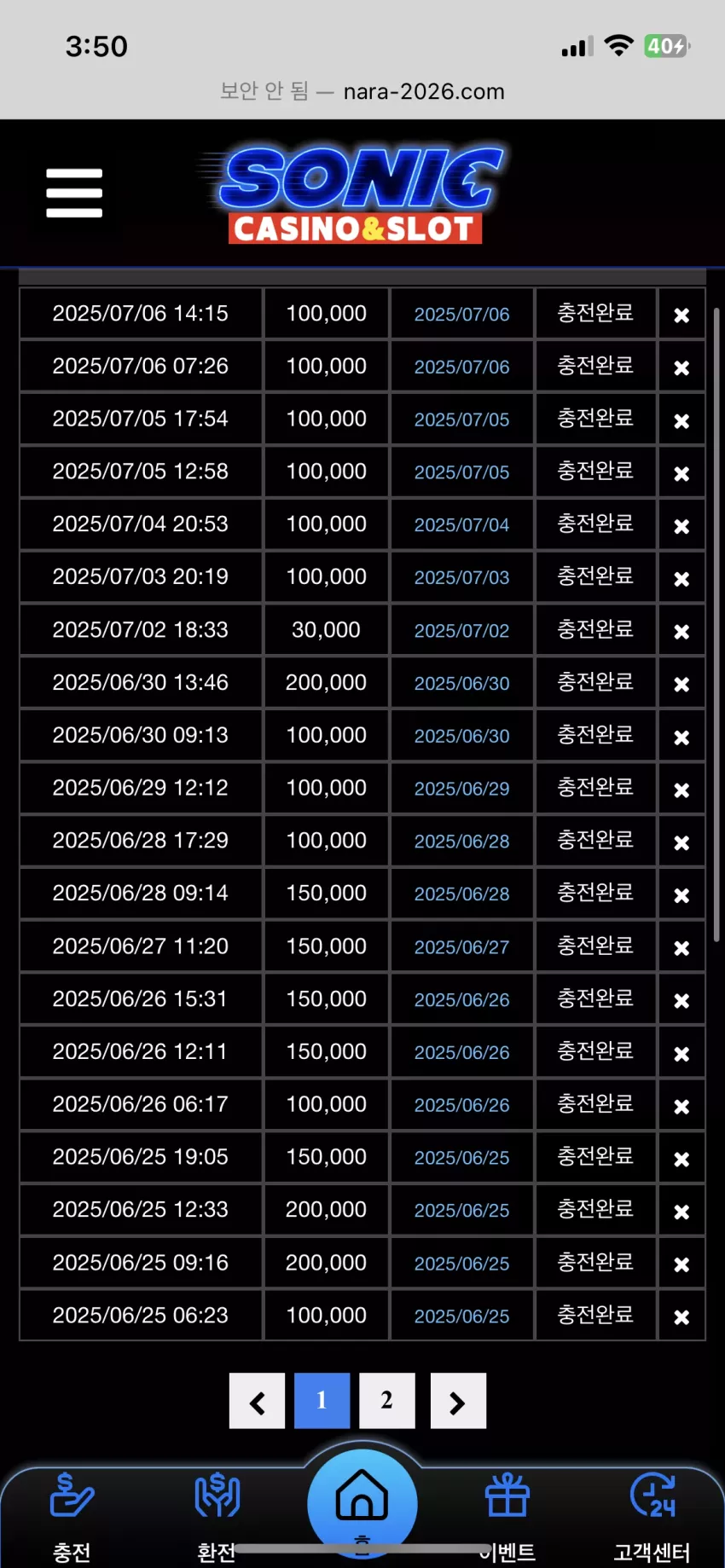Delete the 2025/06/28 09:14 record
725x1568 pixels.
click(681, 895)
